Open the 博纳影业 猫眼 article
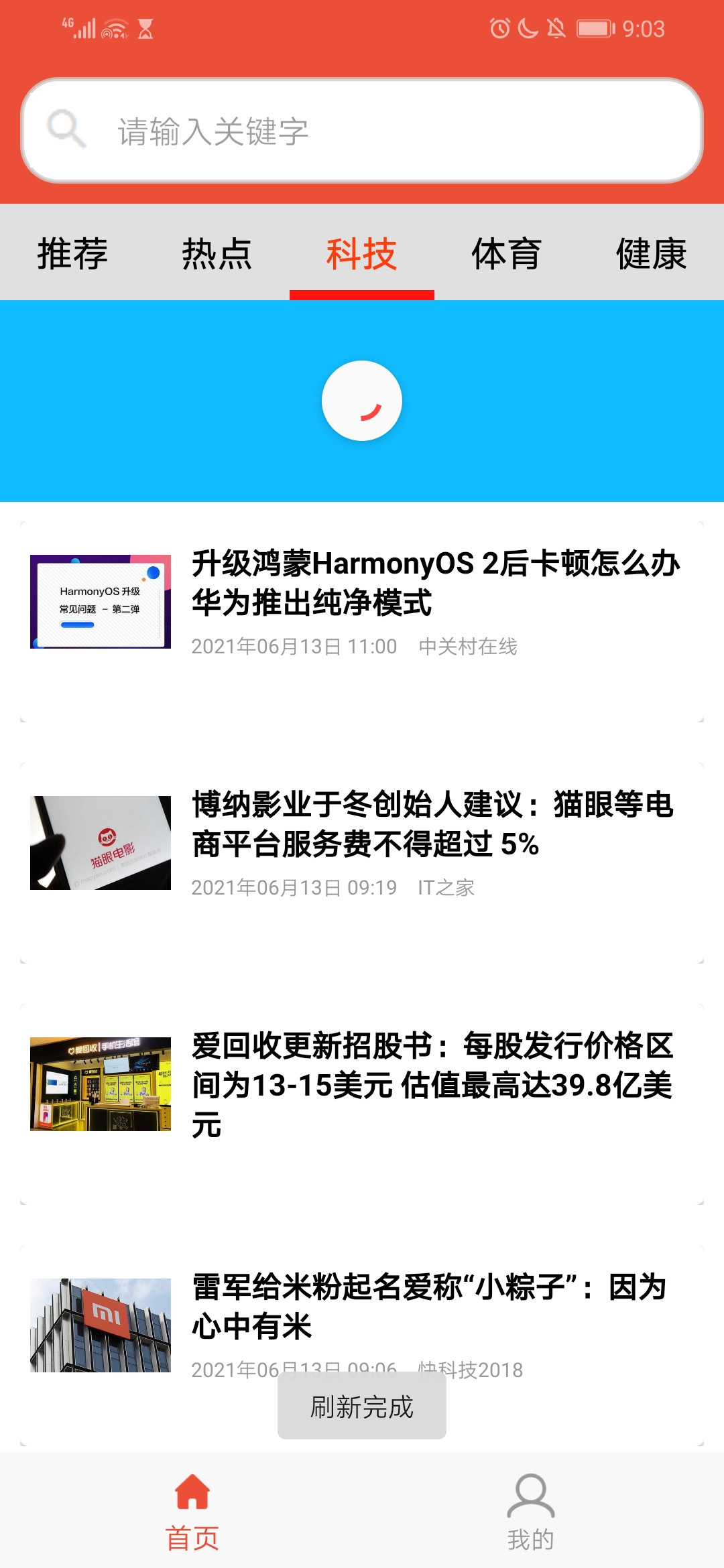This screenshot has height=1568, width=724. click(432, 824)
